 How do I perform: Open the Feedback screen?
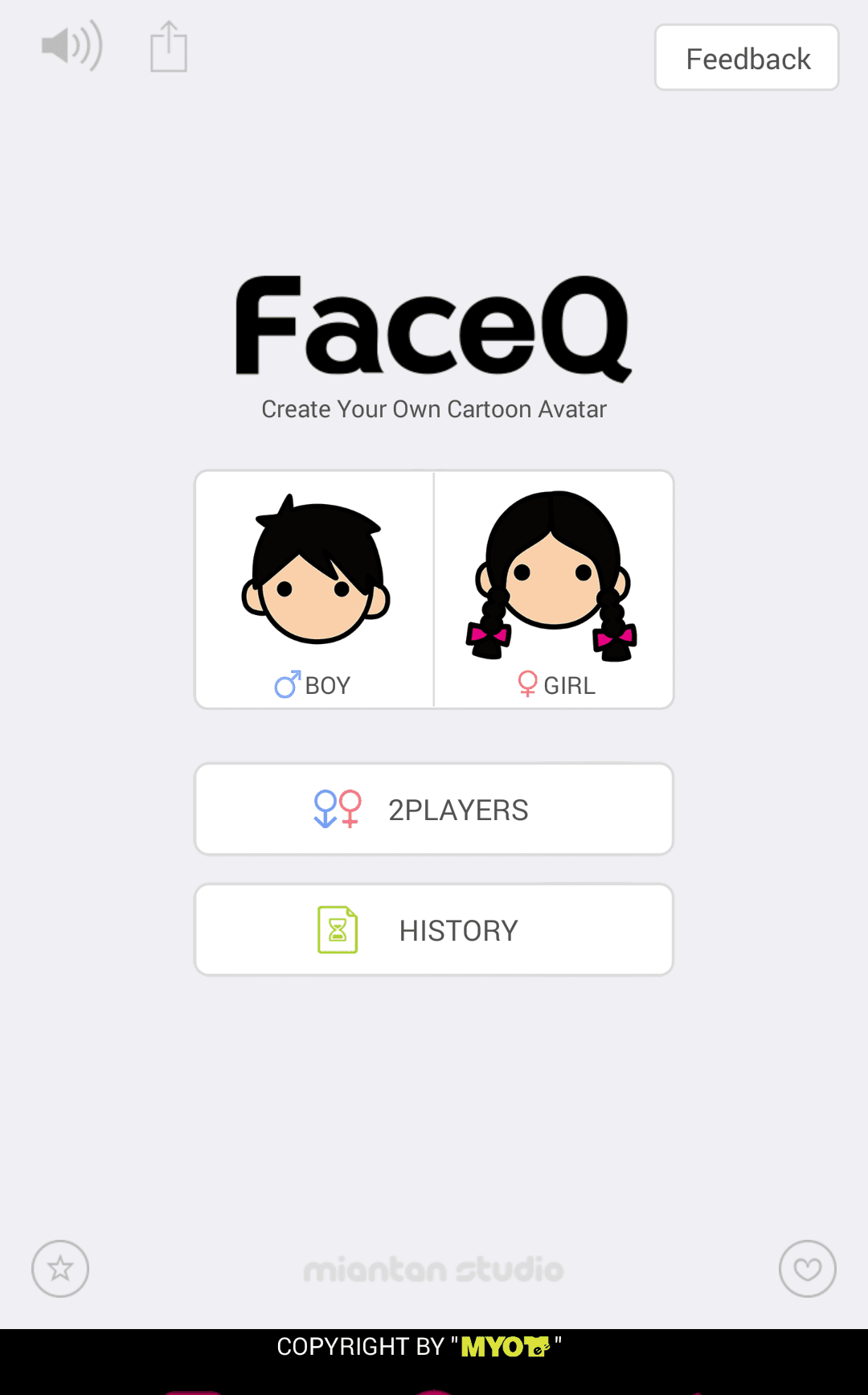coord(746,57)
